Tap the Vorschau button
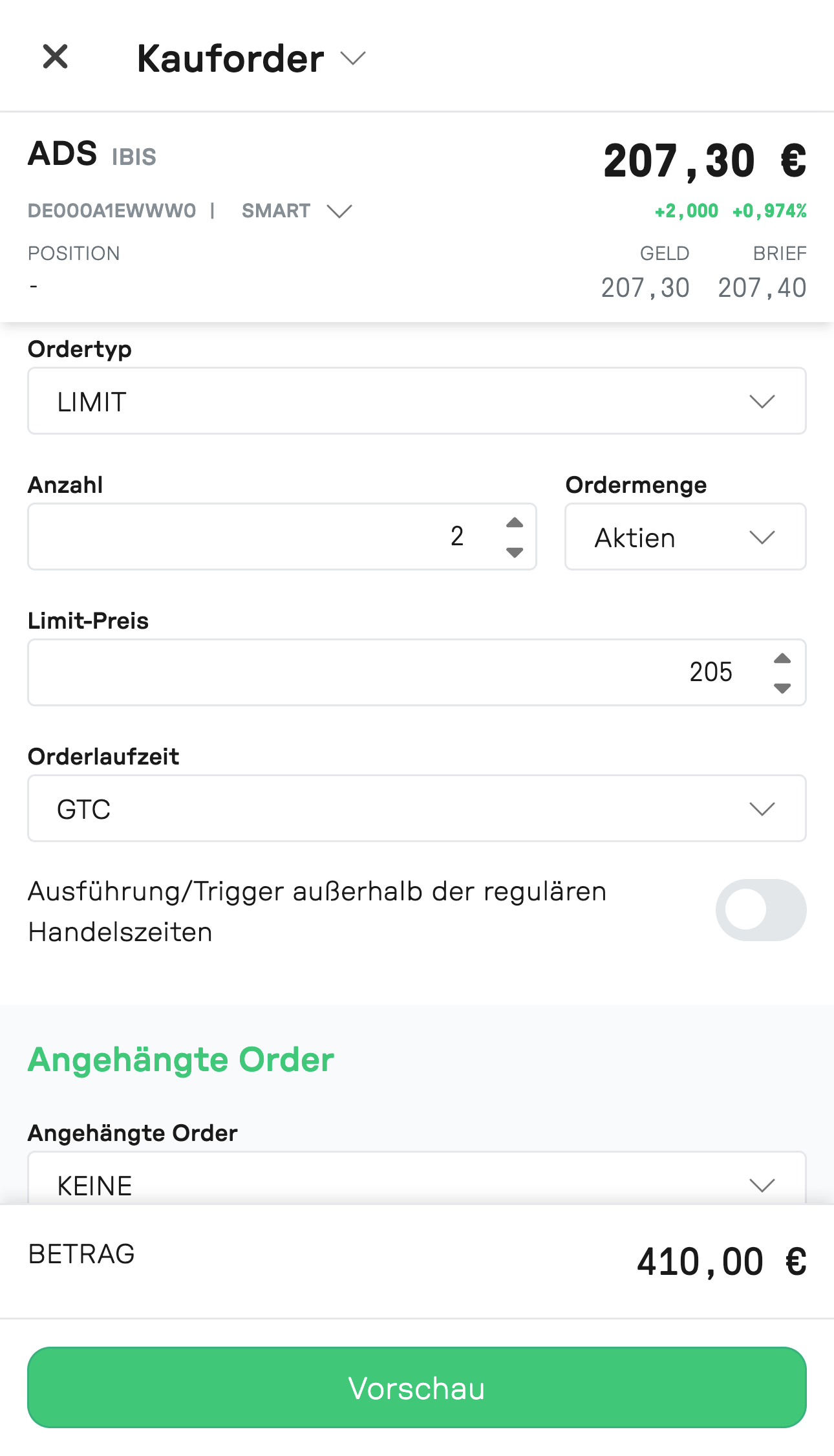The height and width of the screenshot is (1456, 834). pos(417,1387)
